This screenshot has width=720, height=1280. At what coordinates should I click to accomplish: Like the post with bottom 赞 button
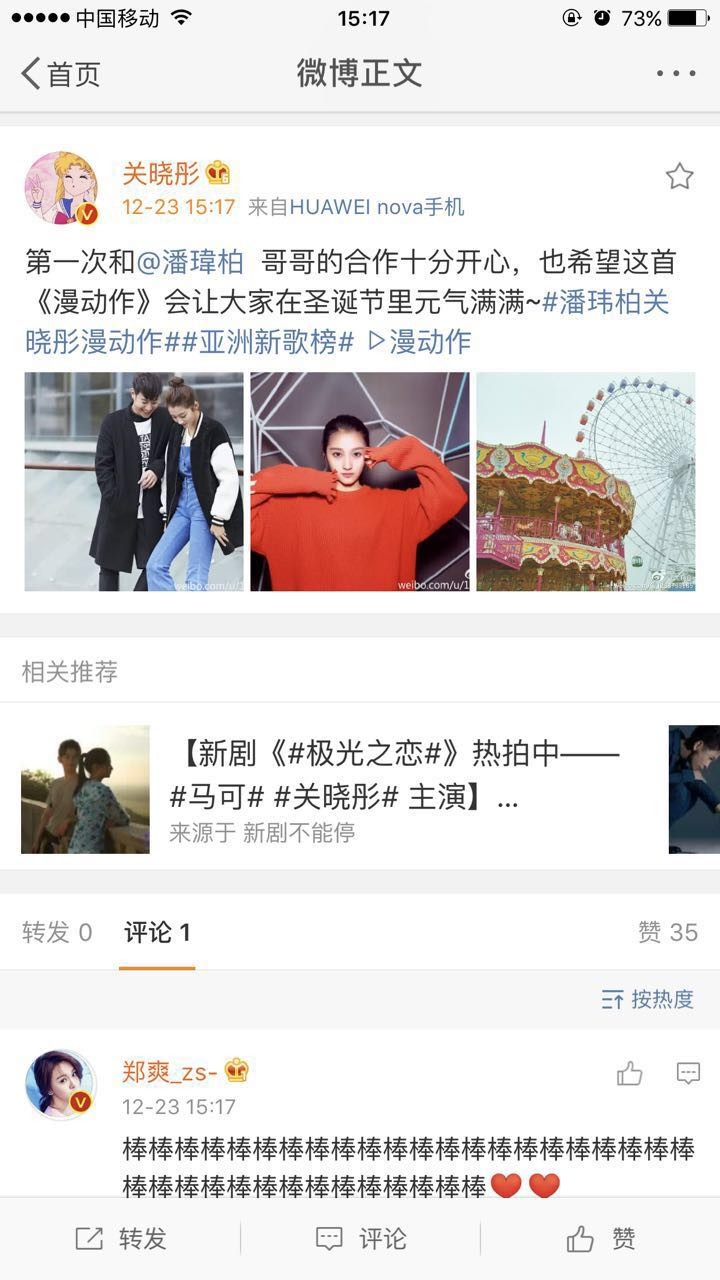click(600, 1239)
